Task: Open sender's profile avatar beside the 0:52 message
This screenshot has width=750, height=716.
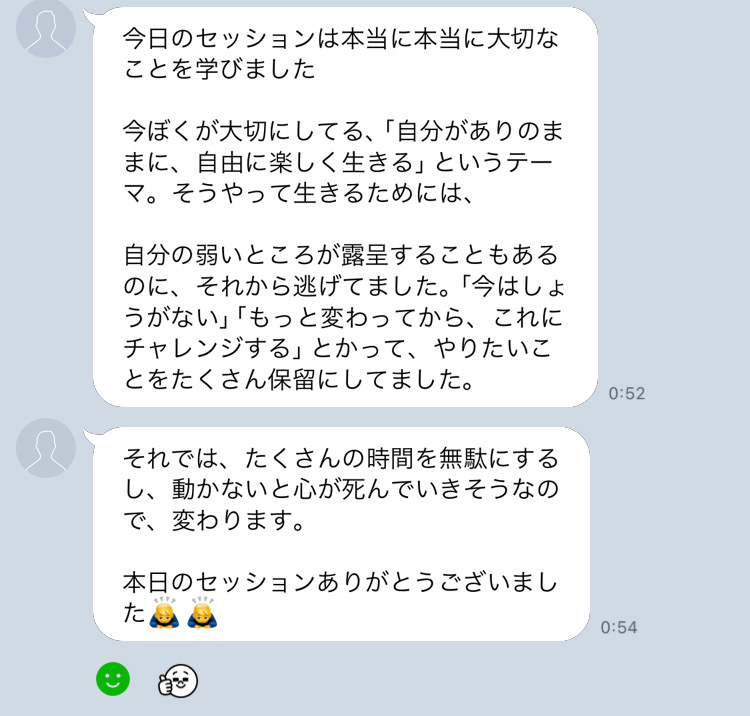Action: pos(46,29)
